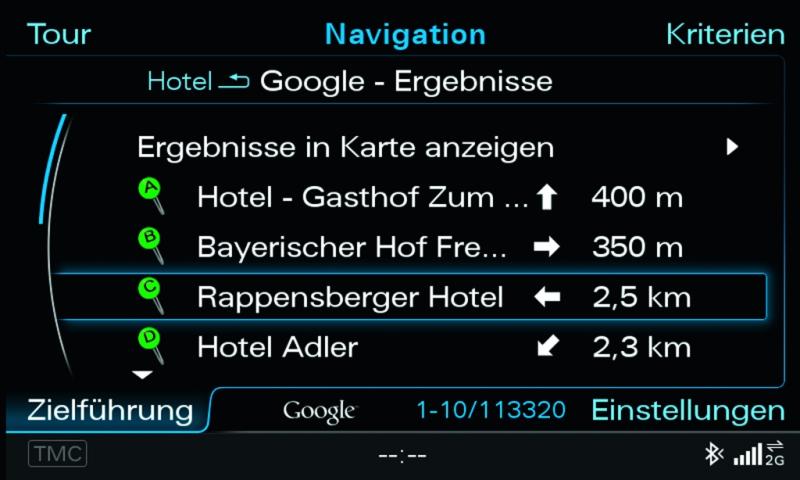Show results via Ergebnisse in Karte anzeigen
The height and width of the screenshot is (480, 800).
(345, 148)
